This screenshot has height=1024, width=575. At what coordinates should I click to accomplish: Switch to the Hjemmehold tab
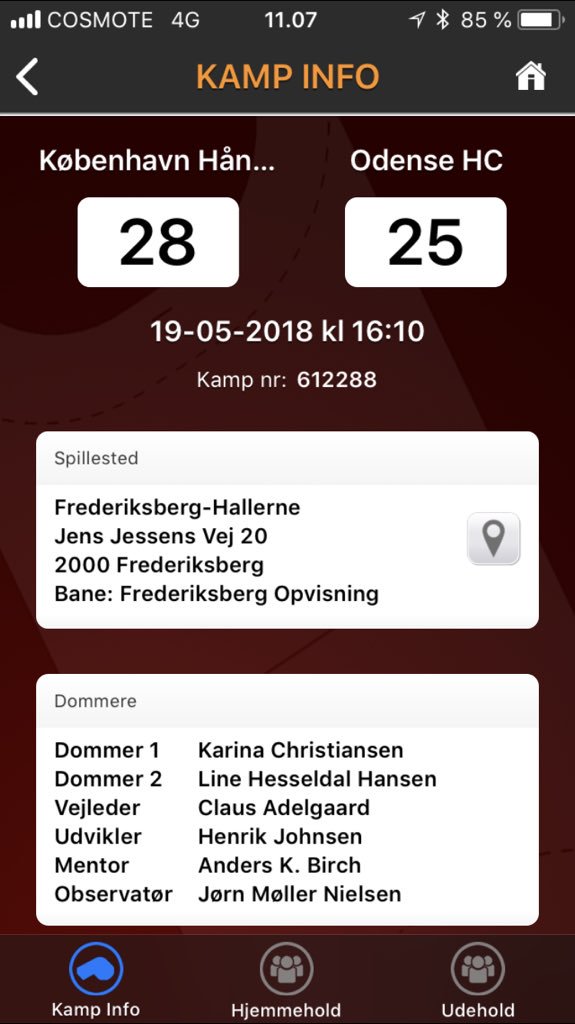286,980
